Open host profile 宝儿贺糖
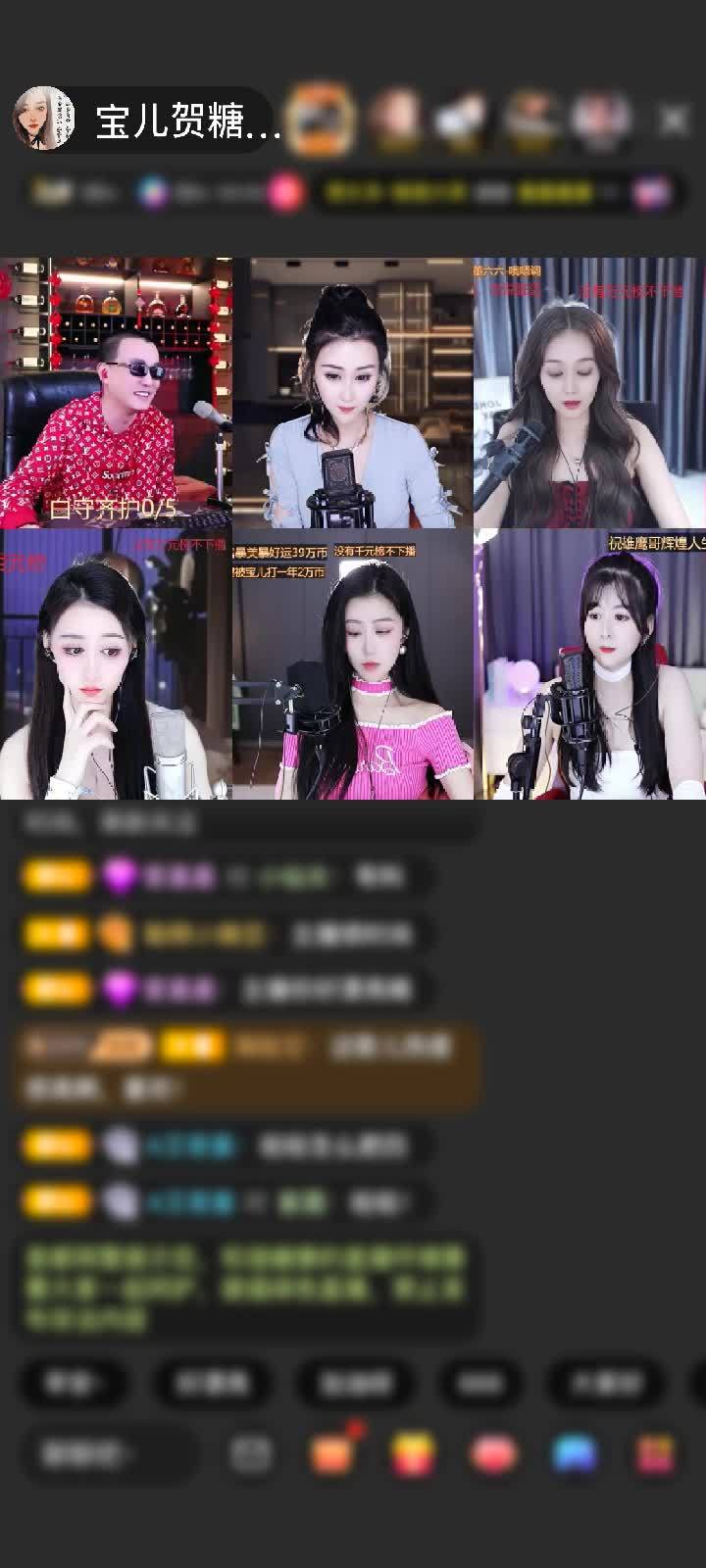Screen dimensions: 706x1568 tap(147, 121)
